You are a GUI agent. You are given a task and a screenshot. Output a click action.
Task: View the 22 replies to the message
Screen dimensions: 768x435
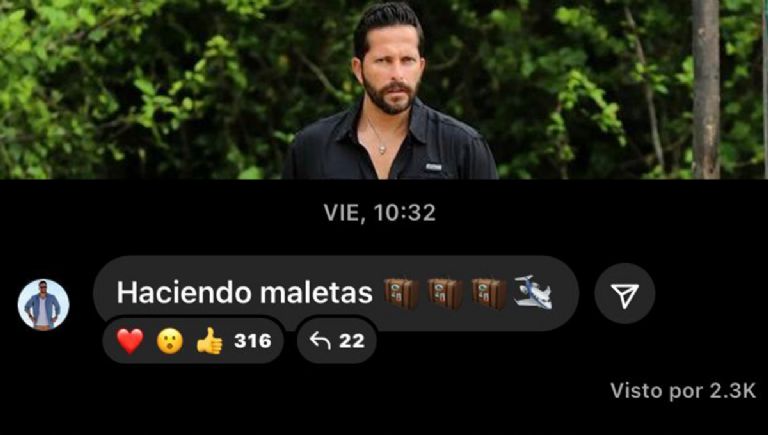pyautogui.click(x=337, y=341)
